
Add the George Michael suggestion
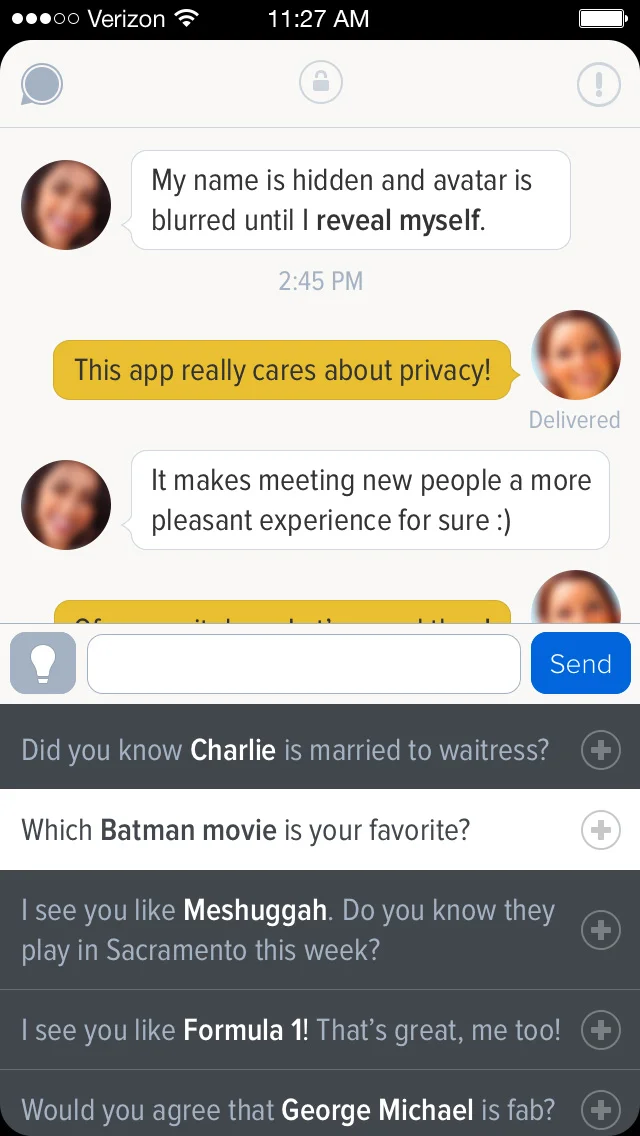(601, 1109)
